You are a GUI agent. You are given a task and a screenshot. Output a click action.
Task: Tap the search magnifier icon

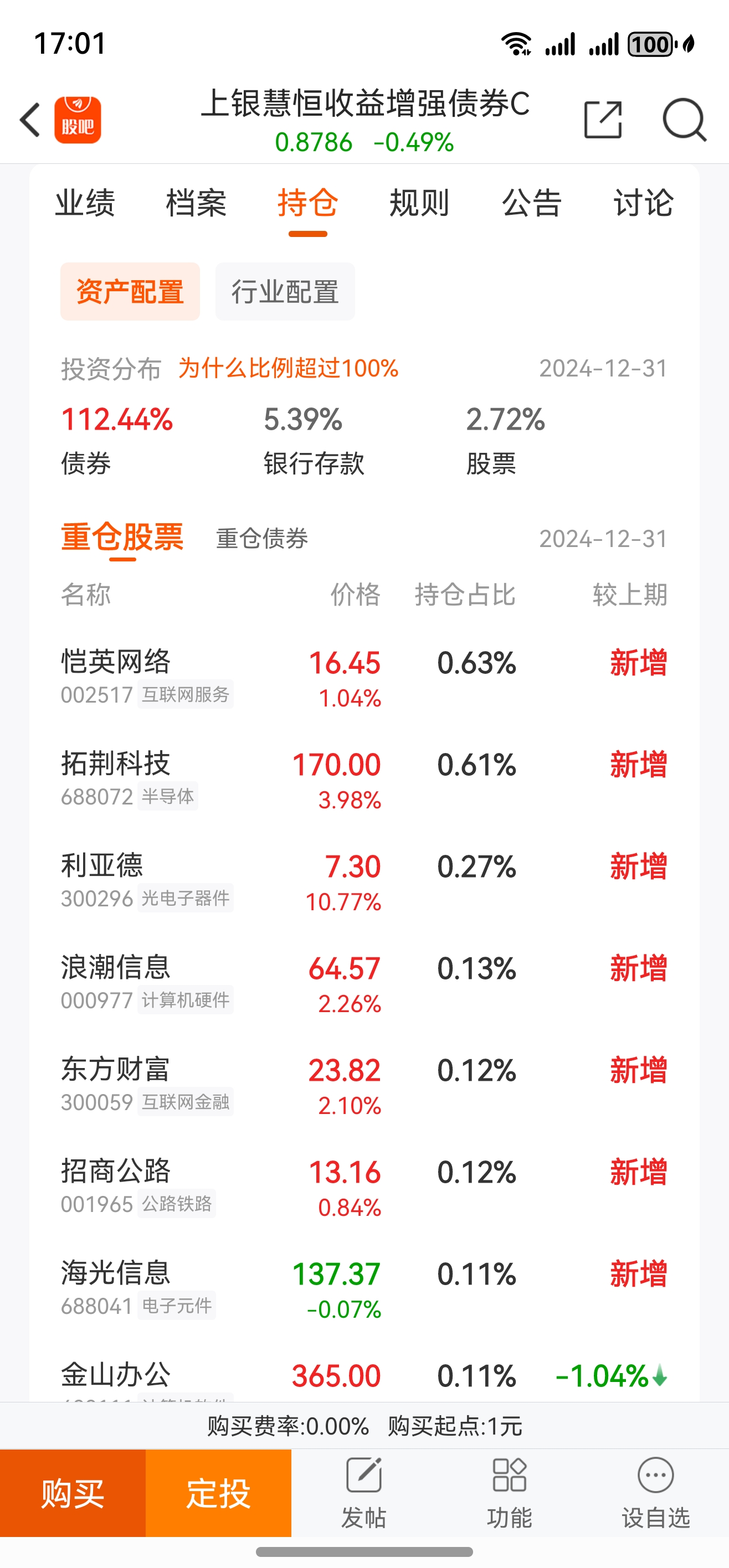[x=685, y=119]
